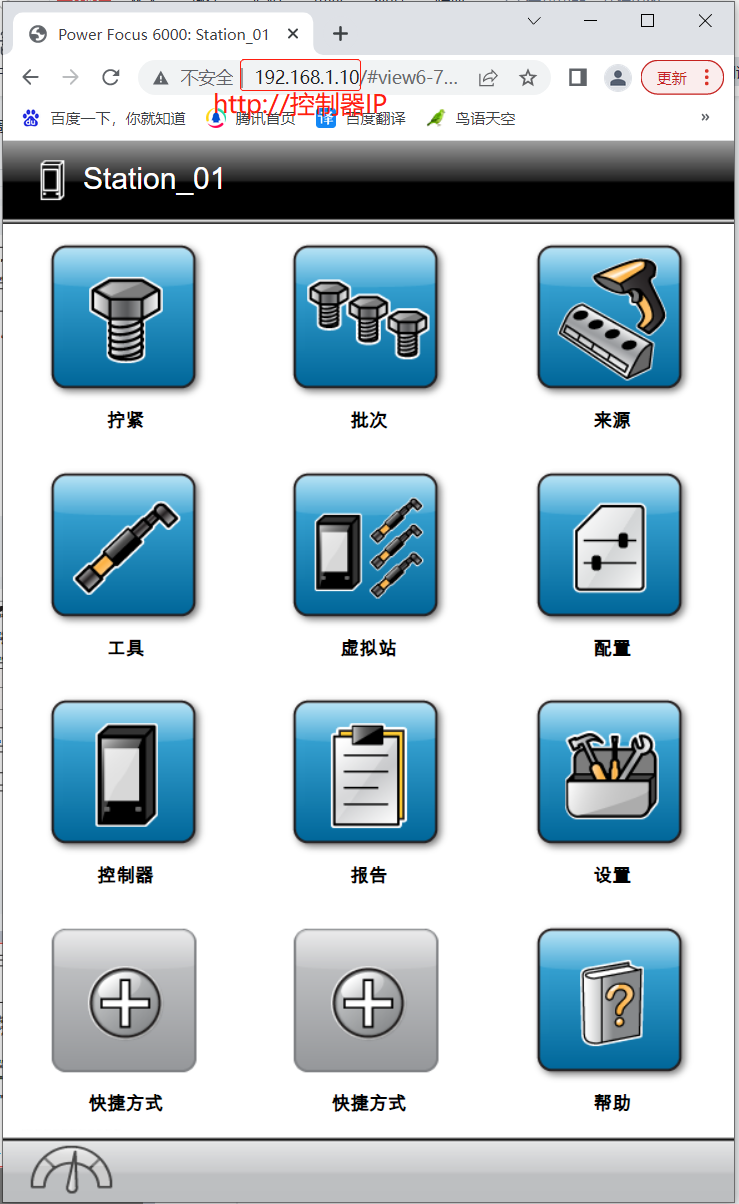Open the 帮助 (Help) book icon
This screenshot has width=739, height=1204.
(x=611, y=1000)
